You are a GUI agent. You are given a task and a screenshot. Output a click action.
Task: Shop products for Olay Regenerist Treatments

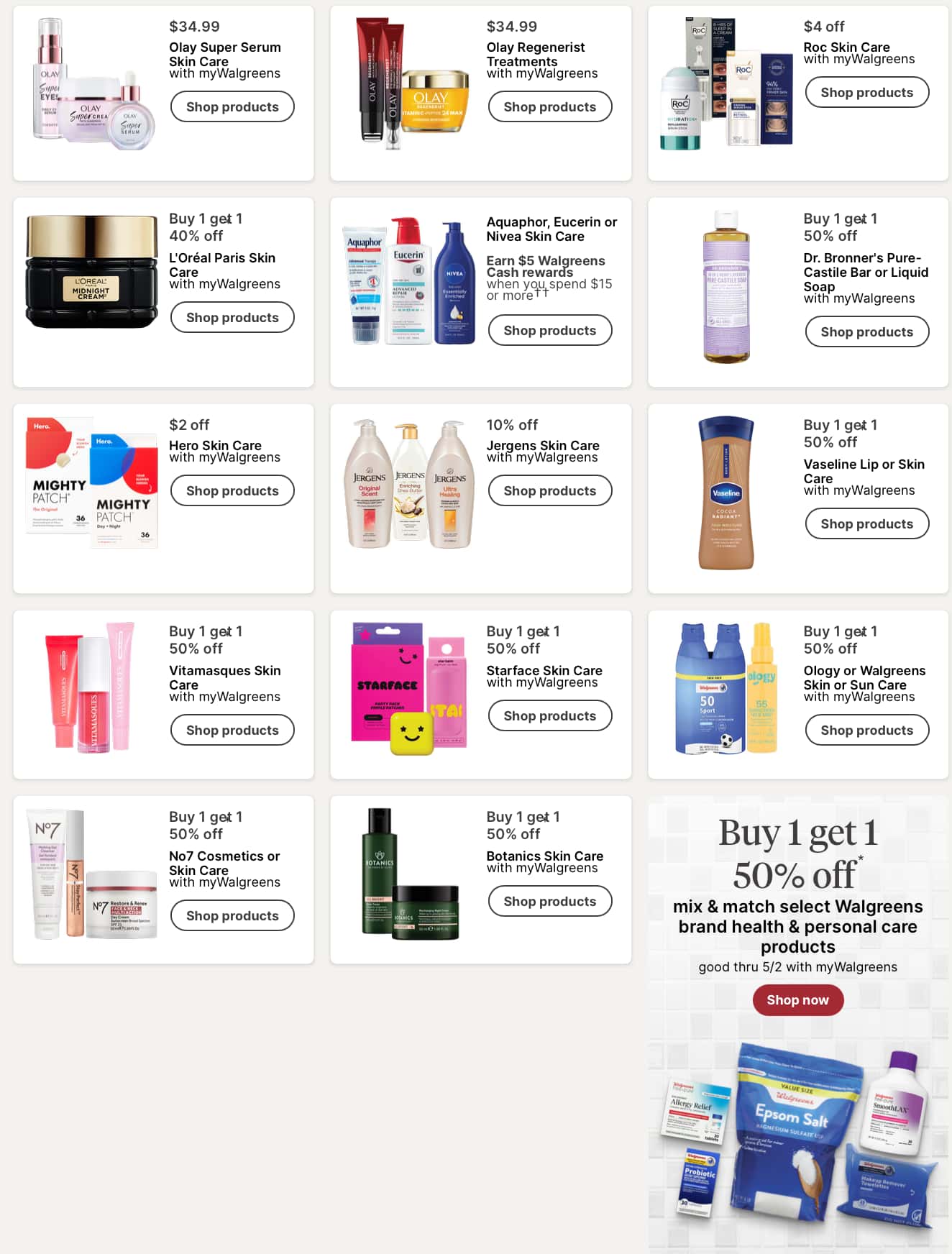[549, 106]
